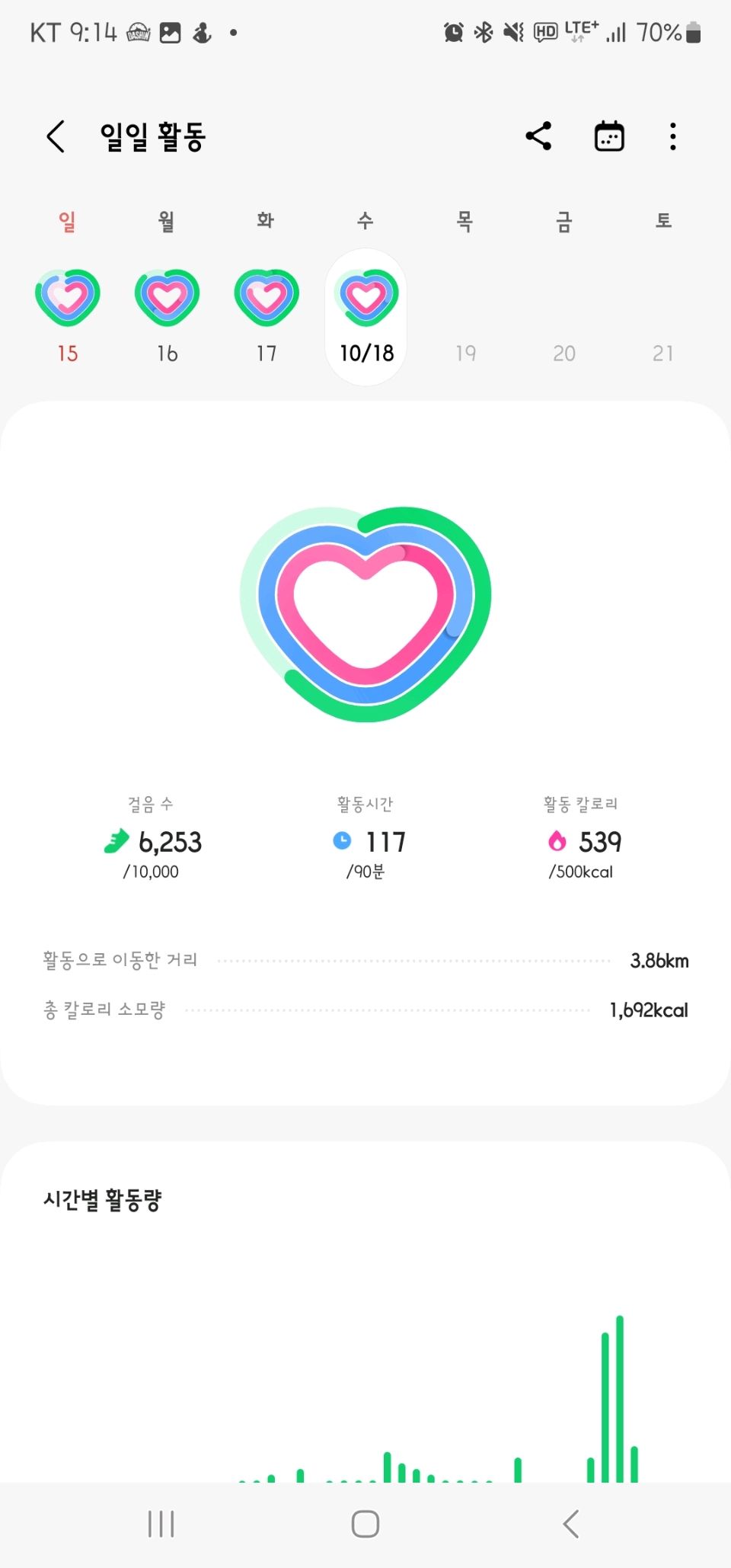Select Tuesday the 17th heart
The image size is (731, 1568).
(x=267, y=297)
